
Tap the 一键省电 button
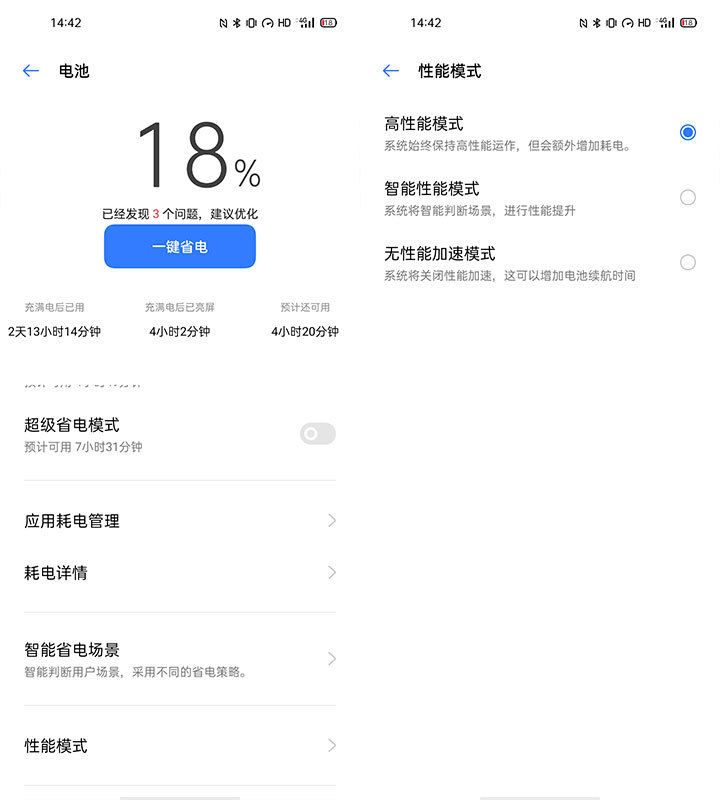coord(180,246)
